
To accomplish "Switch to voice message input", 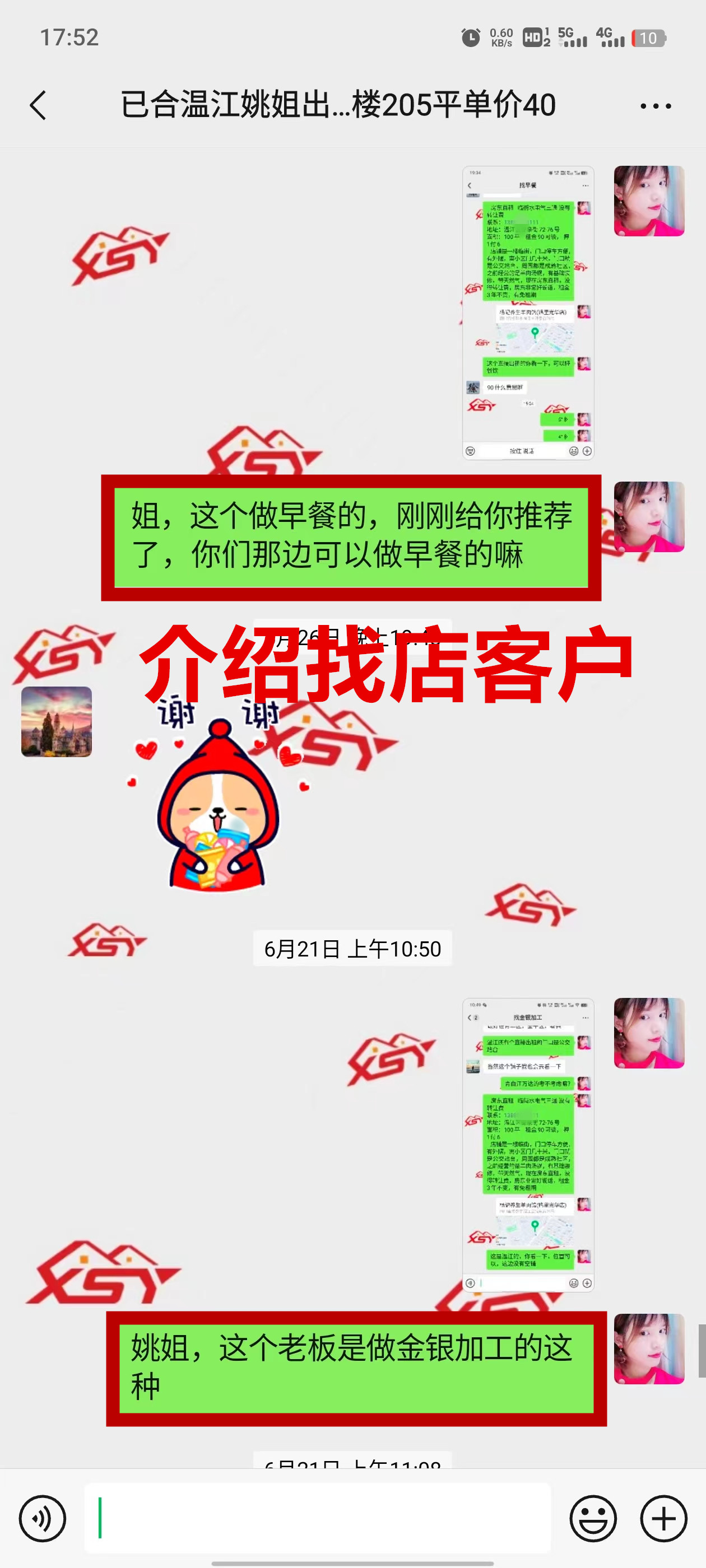I will (42, 1518).
